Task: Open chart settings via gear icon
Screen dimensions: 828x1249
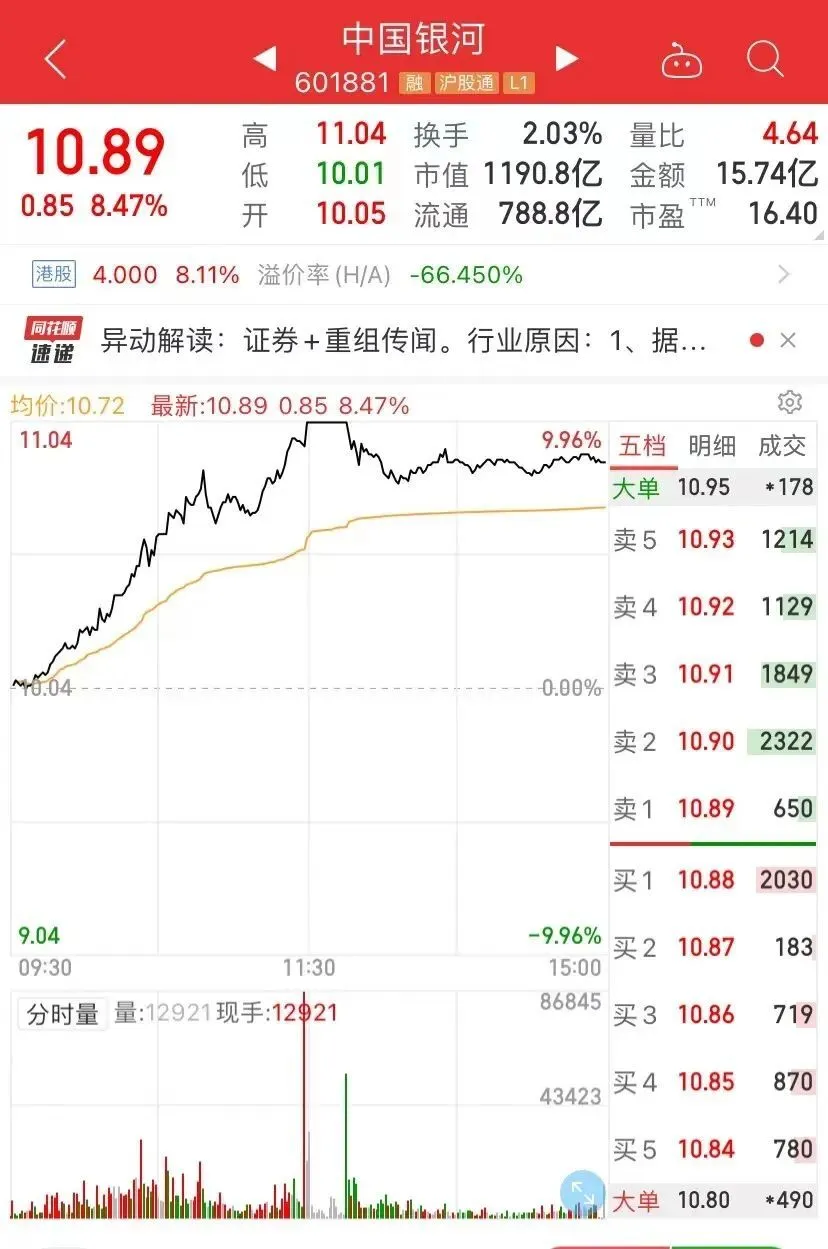Action: coord(790,403)
